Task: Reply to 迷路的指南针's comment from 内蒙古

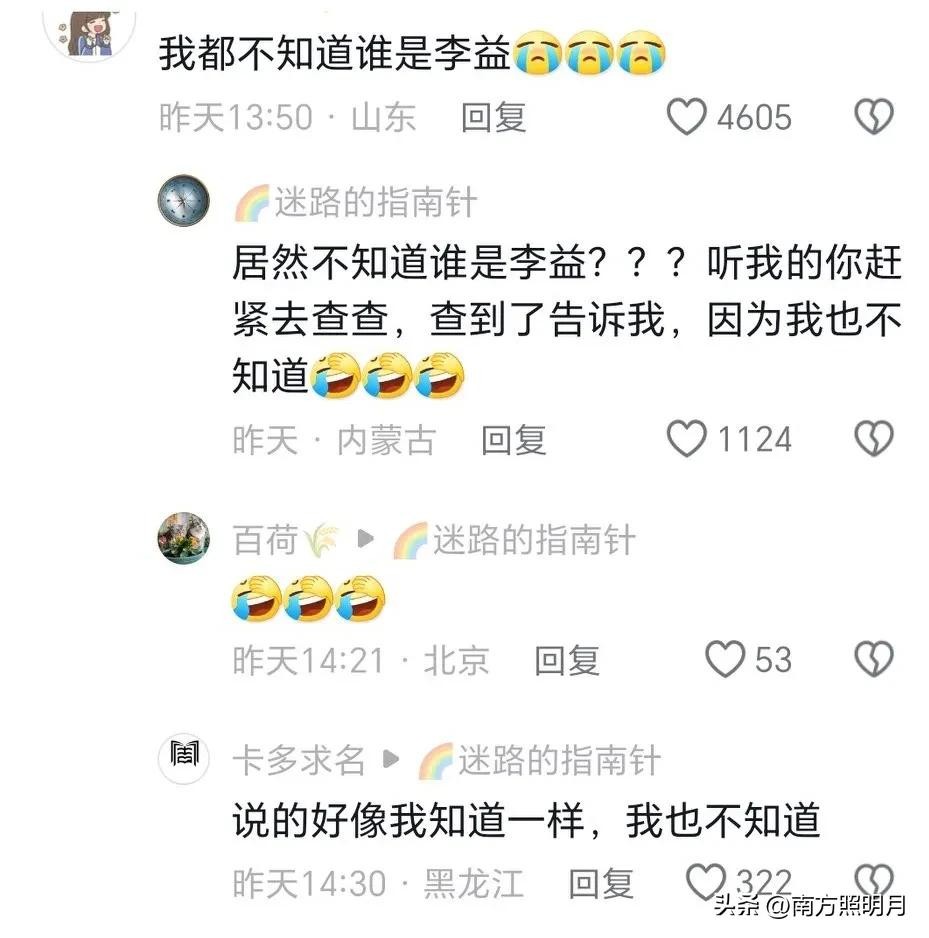Action: [x=514, y=439]
